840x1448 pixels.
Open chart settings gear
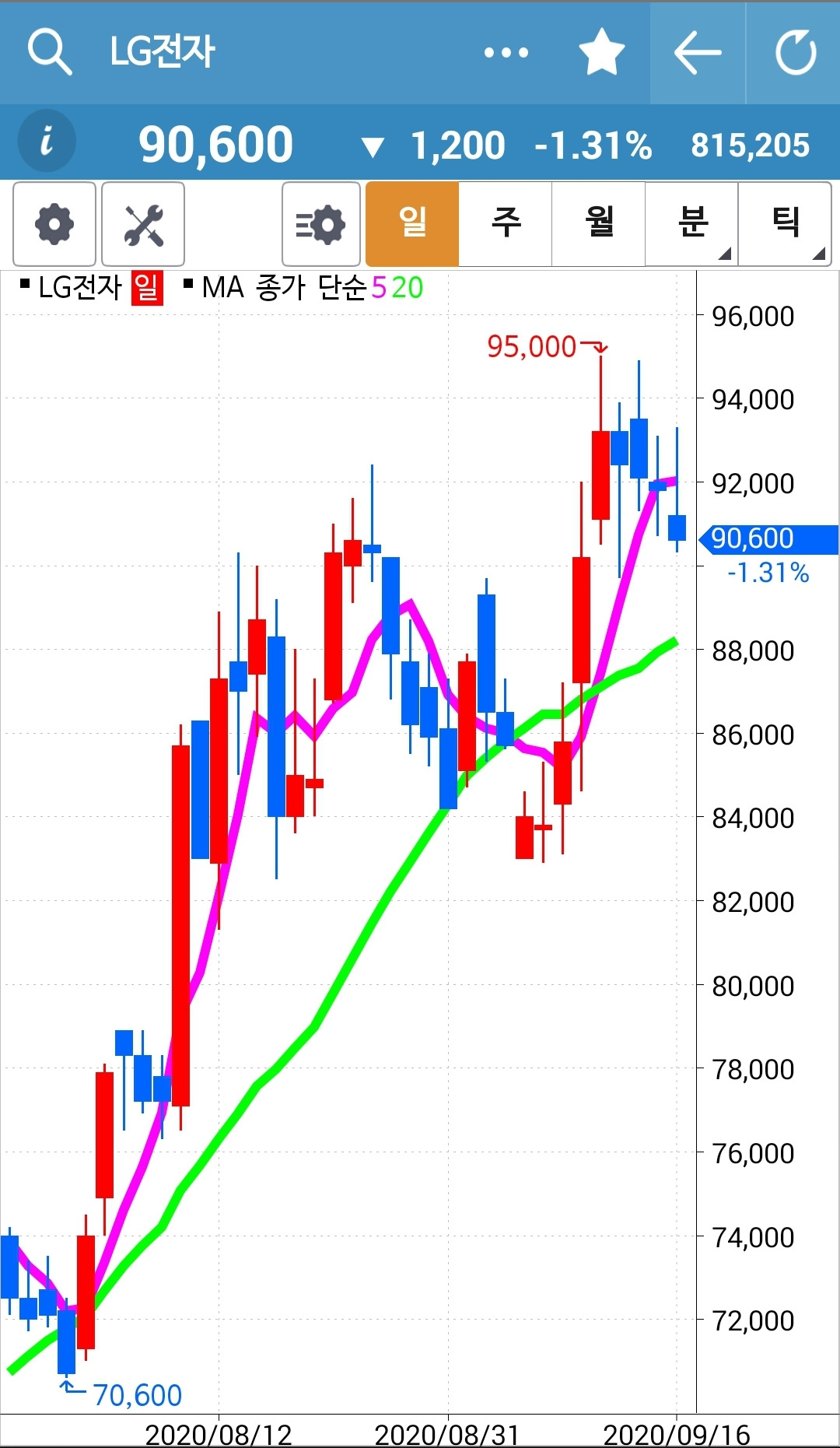click(54, 224)
